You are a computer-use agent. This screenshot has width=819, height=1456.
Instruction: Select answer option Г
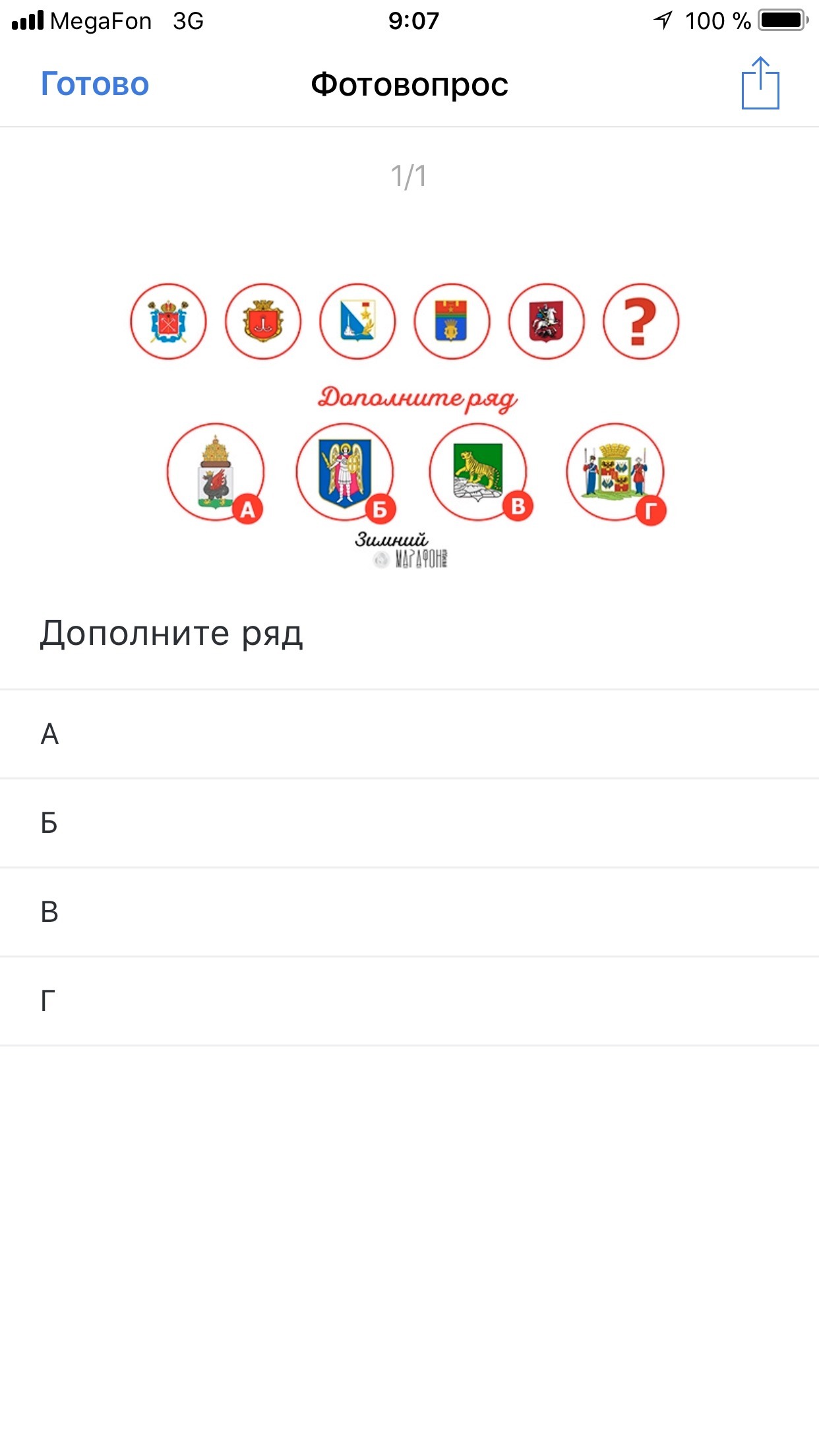click(409, 1001)
